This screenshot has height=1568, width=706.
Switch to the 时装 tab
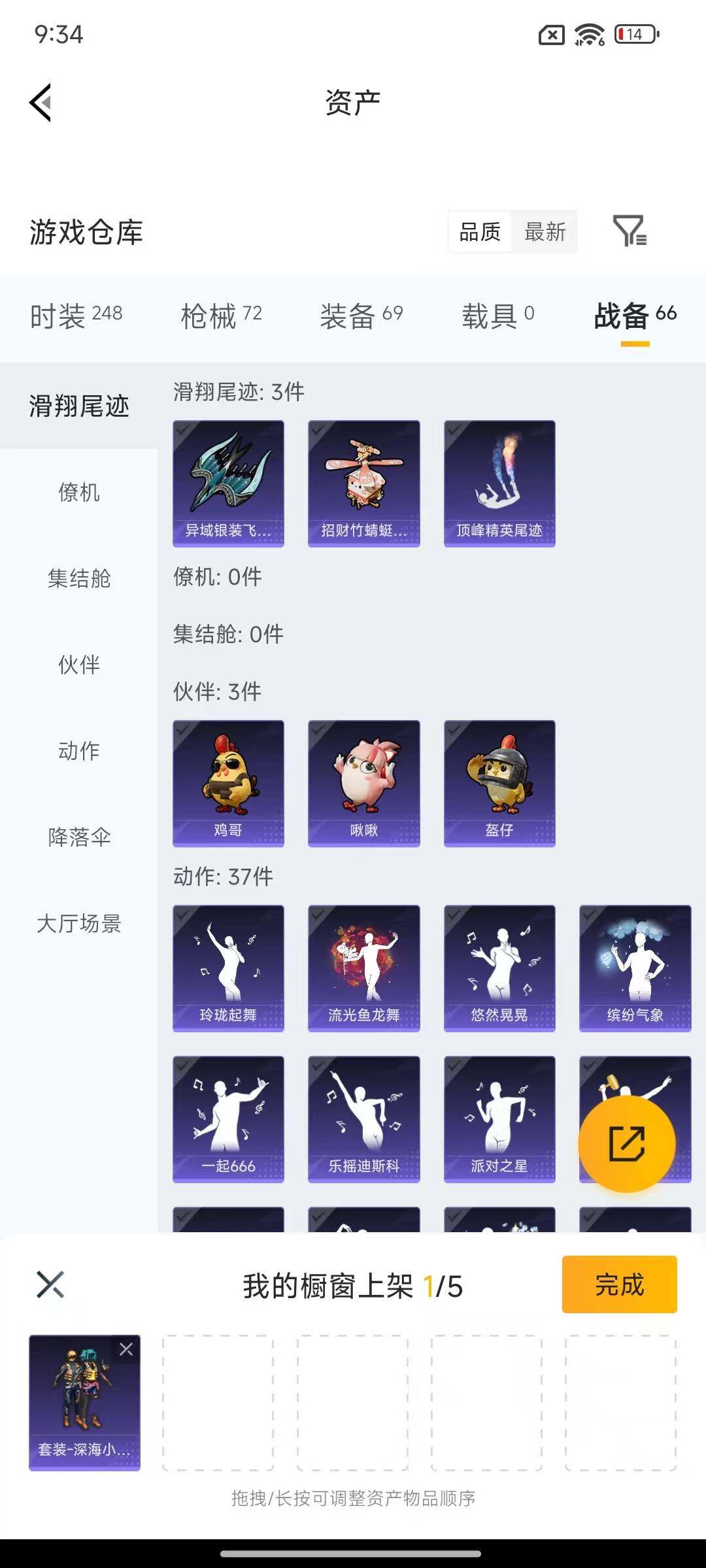76,316
